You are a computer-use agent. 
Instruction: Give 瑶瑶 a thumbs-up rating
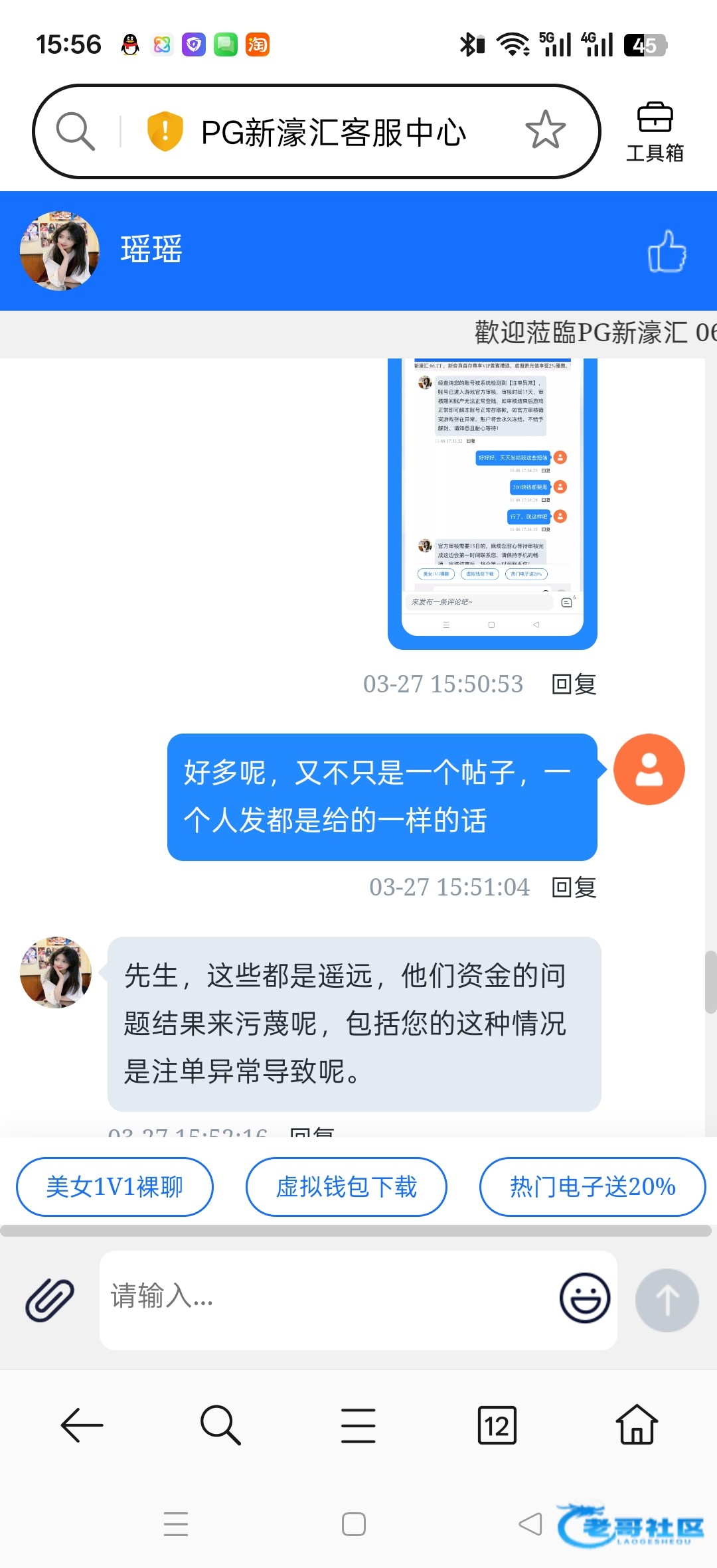point(667,251)
